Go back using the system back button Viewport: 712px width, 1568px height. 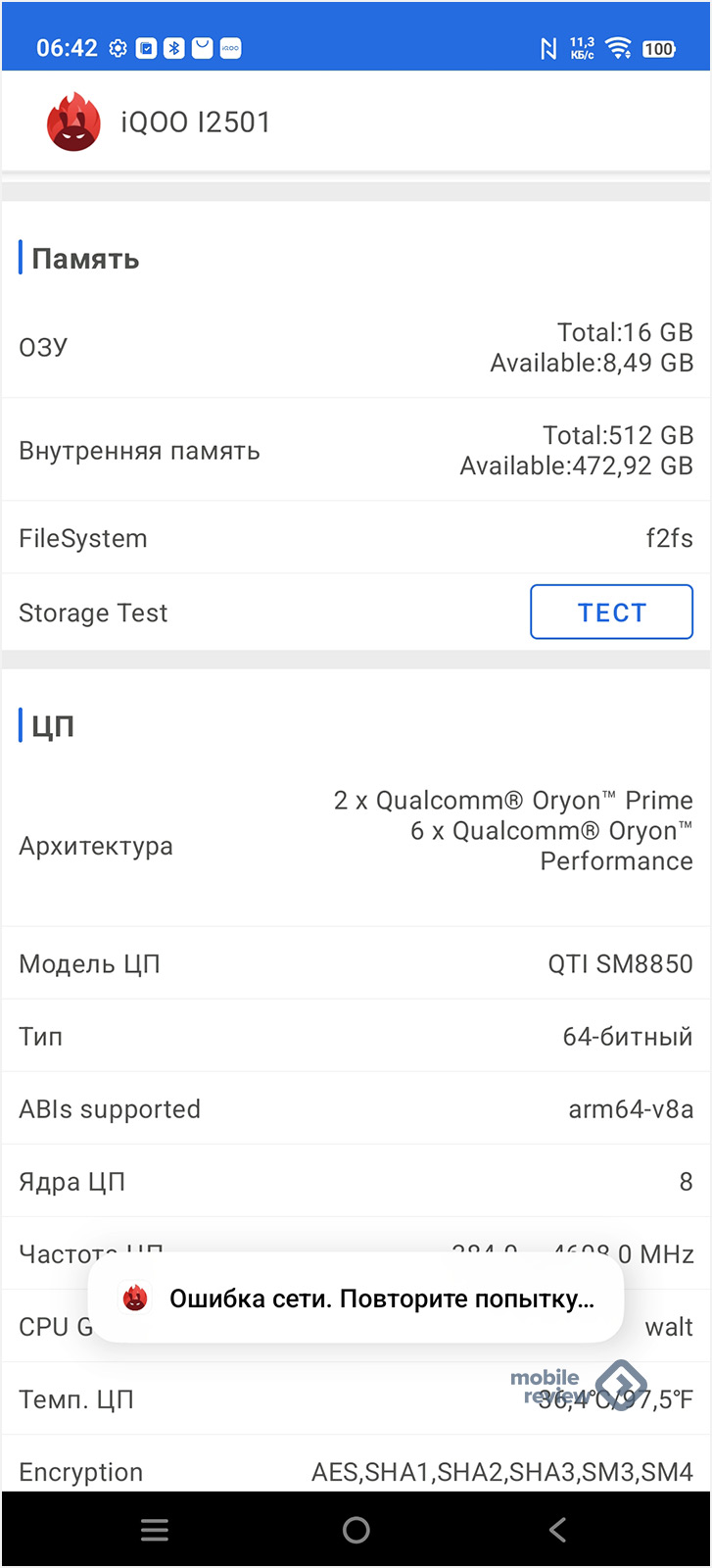point(557,1530)
